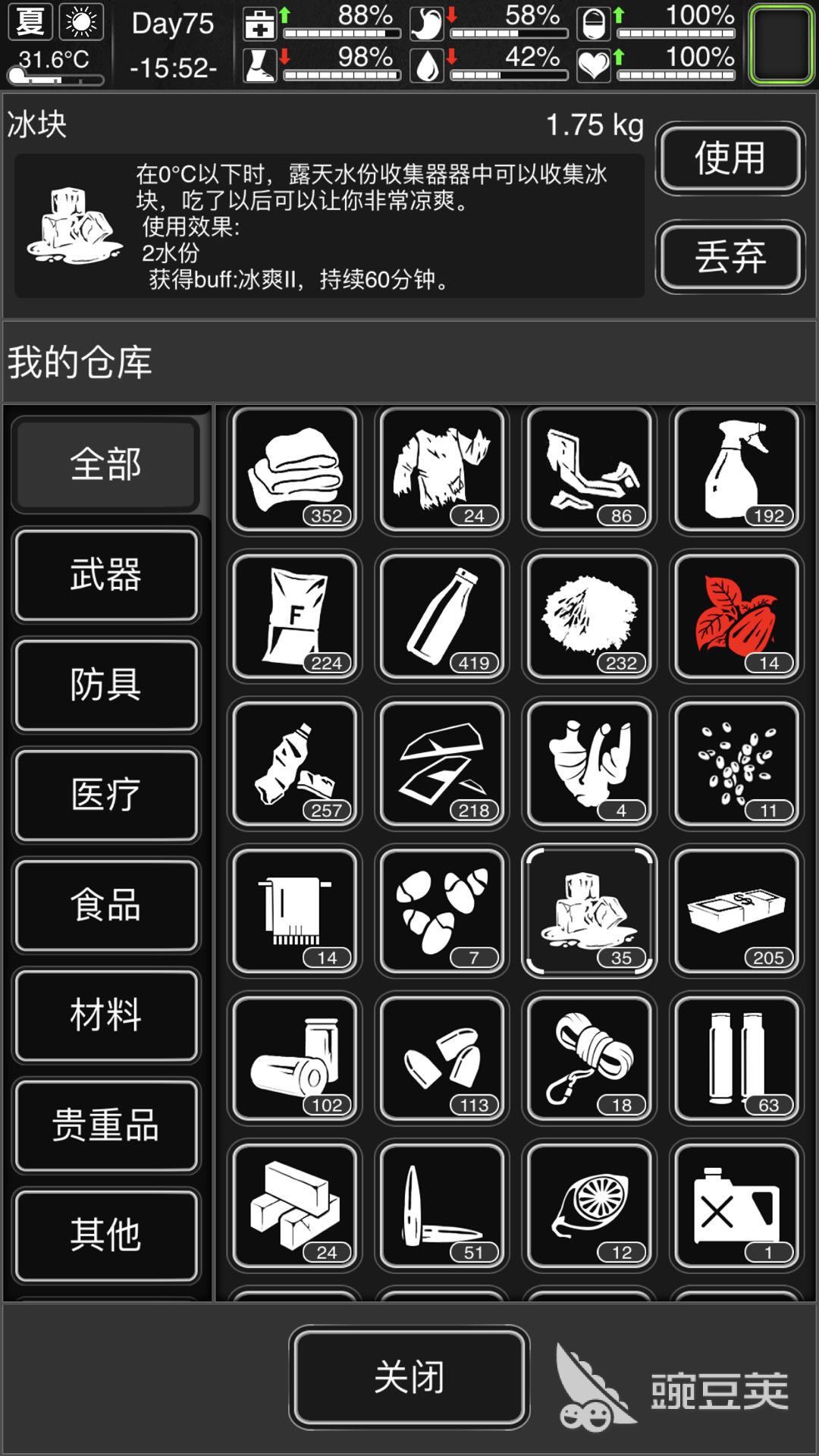Select the 全部 category tab
The image size is (819, 1456).
coord(106,464)
